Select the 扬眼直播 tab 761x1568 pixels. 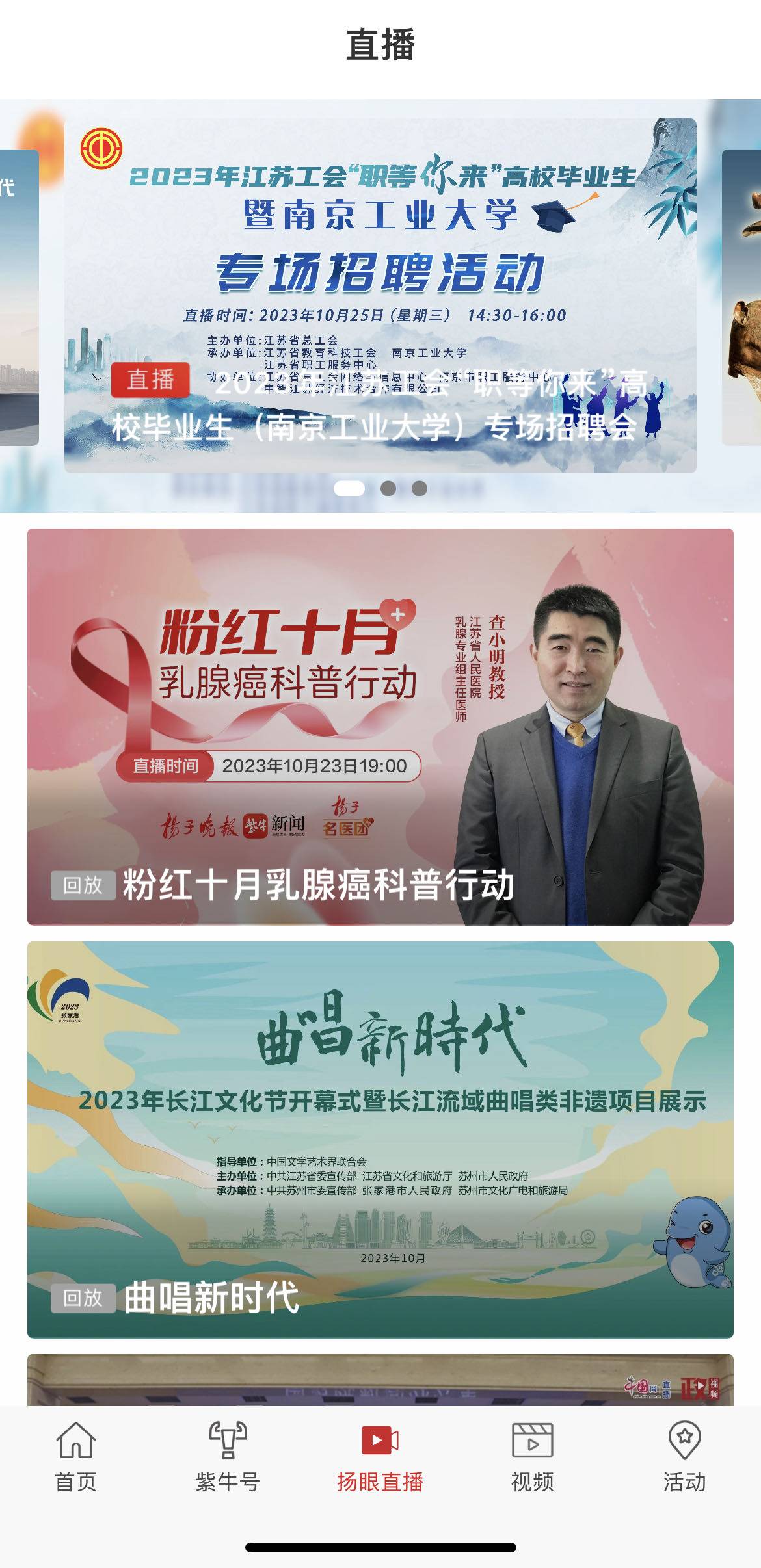[380, 1456]
